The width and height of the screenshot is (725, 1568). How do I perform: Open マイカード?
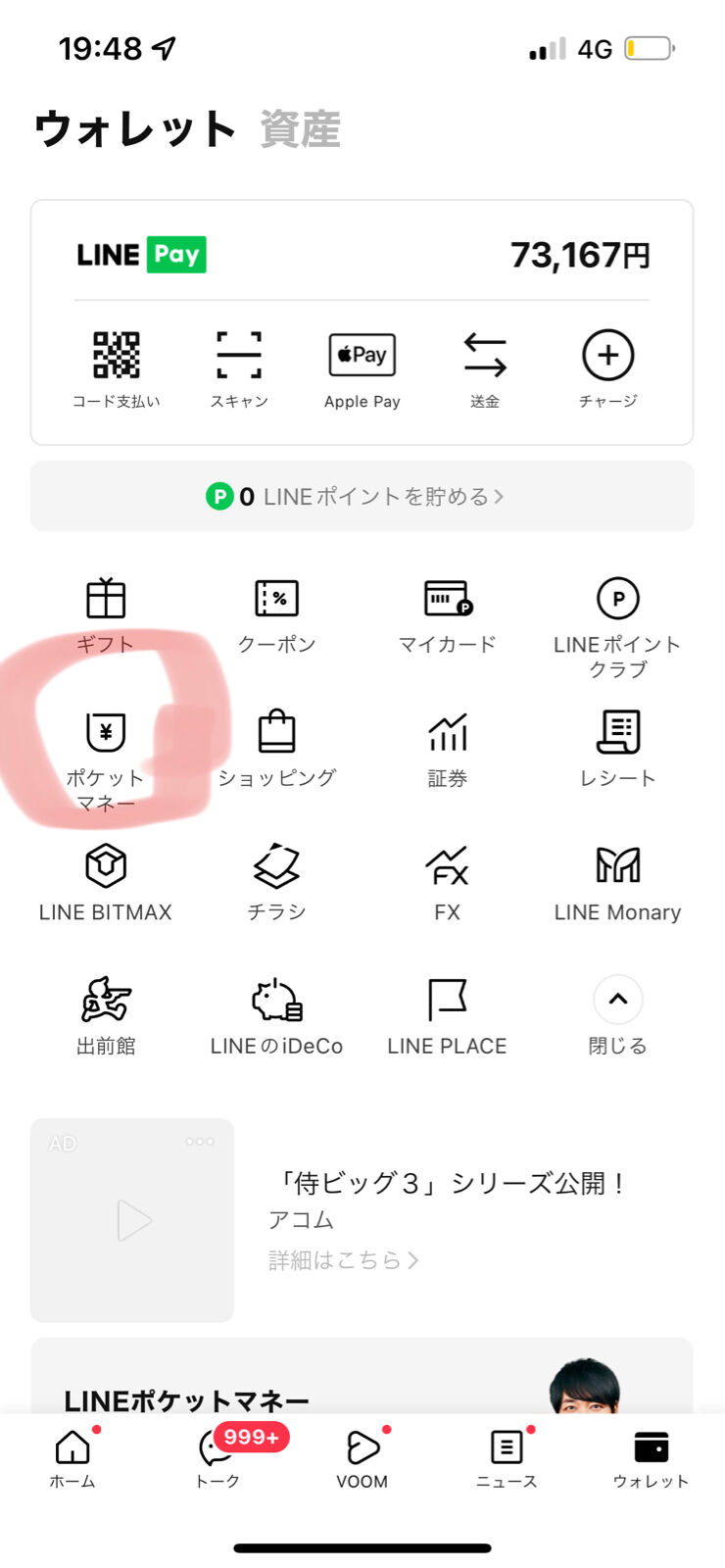tap(447, 614)
